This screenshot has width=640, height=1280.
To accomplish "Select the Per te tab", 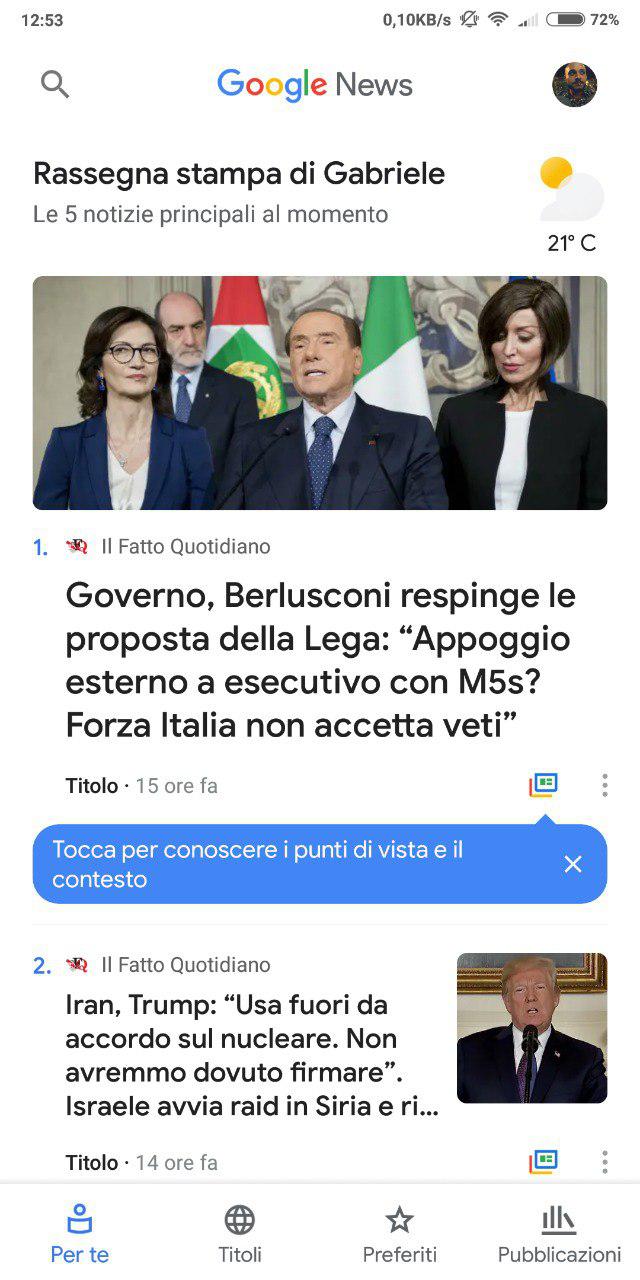I will [80, 1234].
